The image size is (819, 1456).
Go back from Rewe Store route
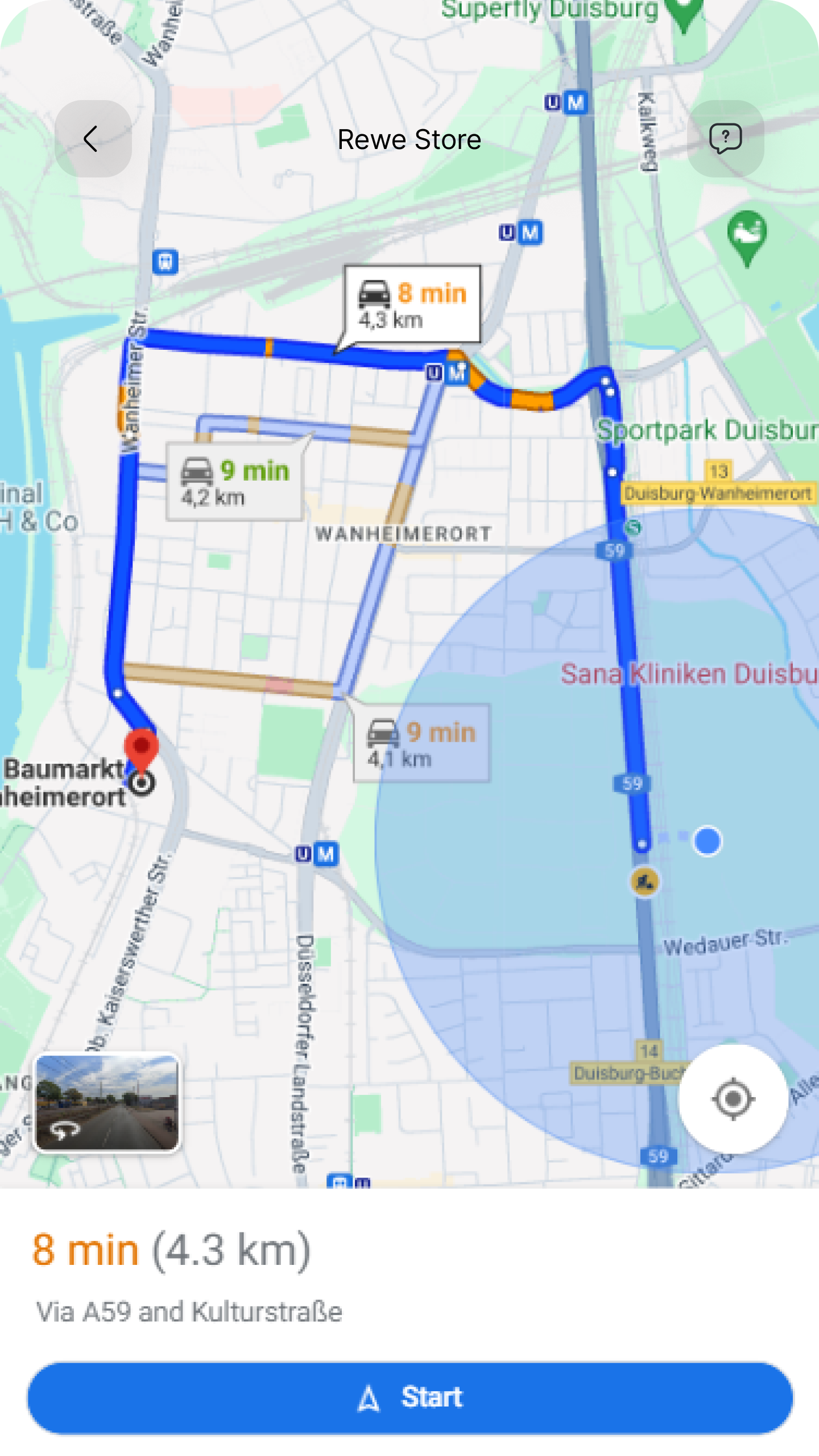(93, 139)
